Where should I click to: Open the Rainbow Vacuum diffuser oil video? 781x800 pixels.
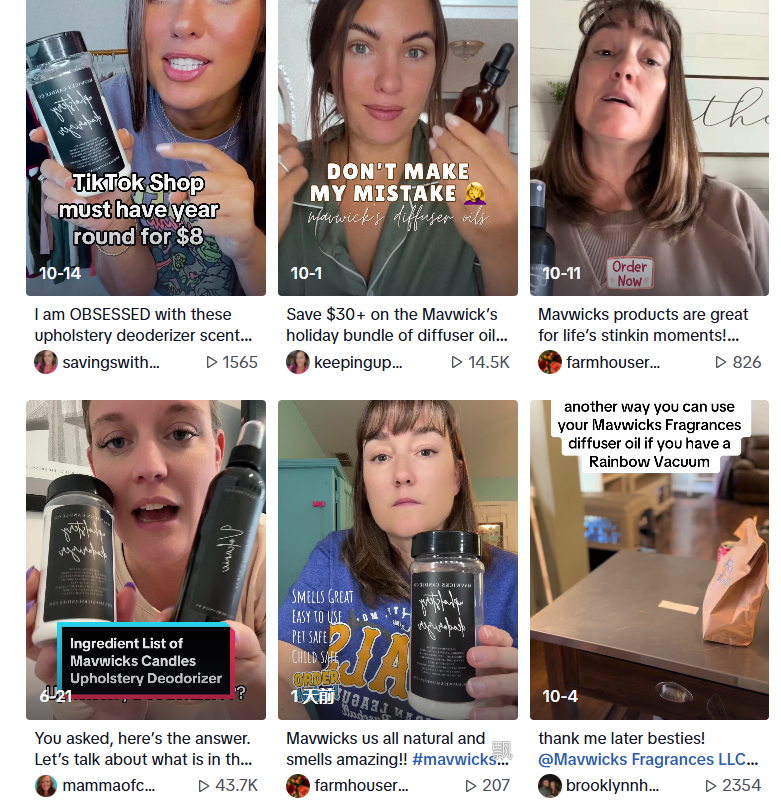[x=649, y=560]
